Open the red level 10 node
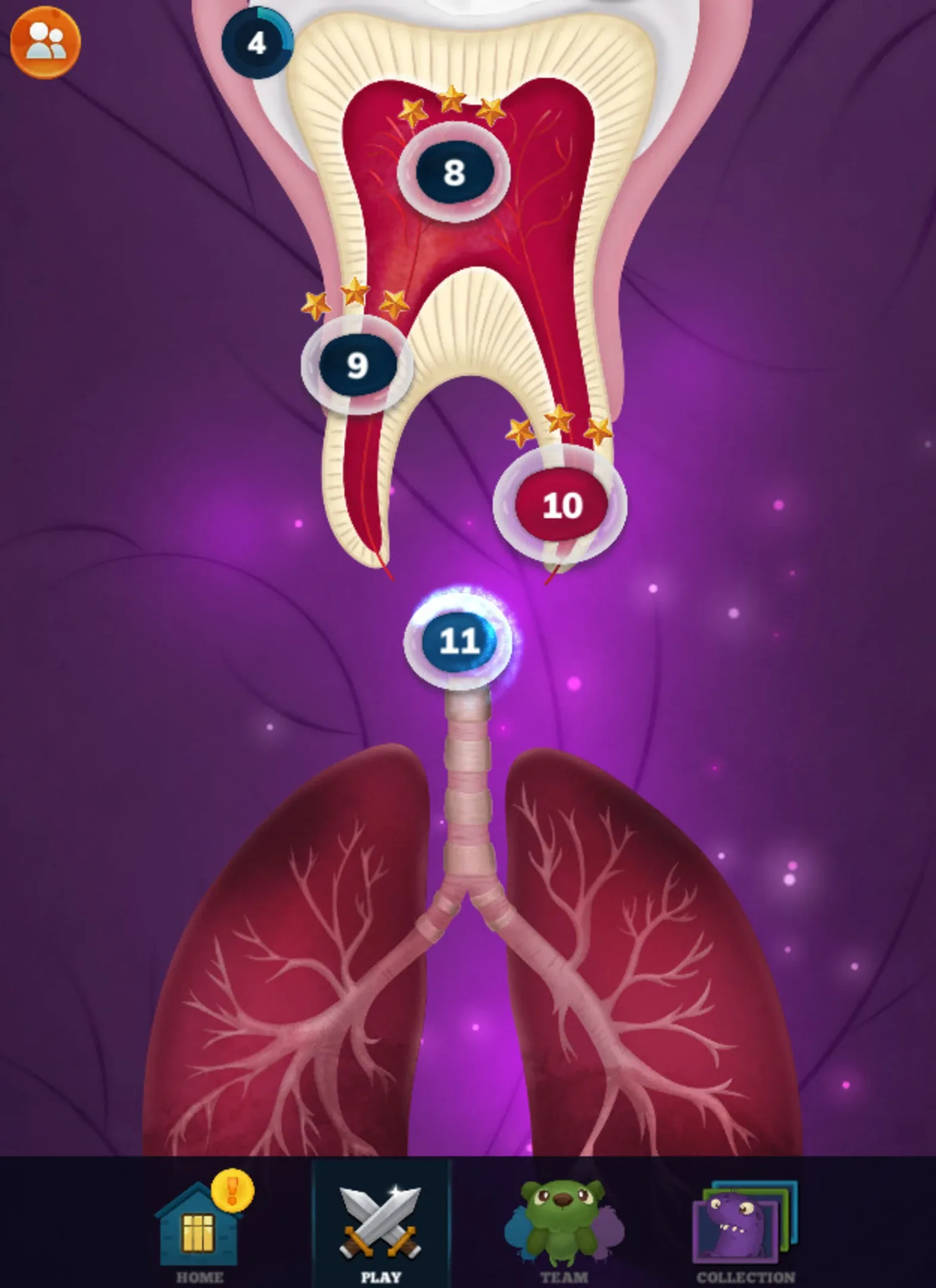Viewport: 936px width, 1288px height. [x=560, y=505]
